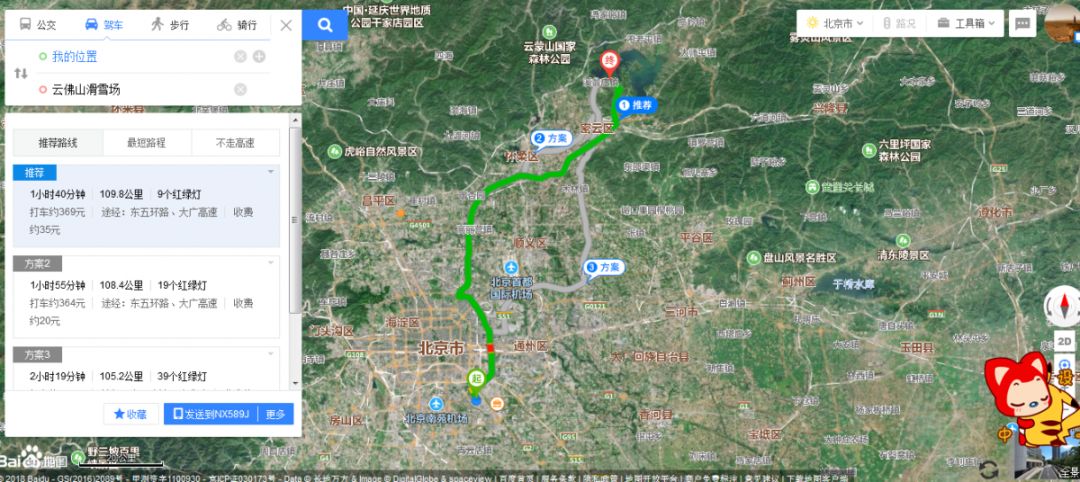Select the 骑行 cycling mode

pos(237,25)
